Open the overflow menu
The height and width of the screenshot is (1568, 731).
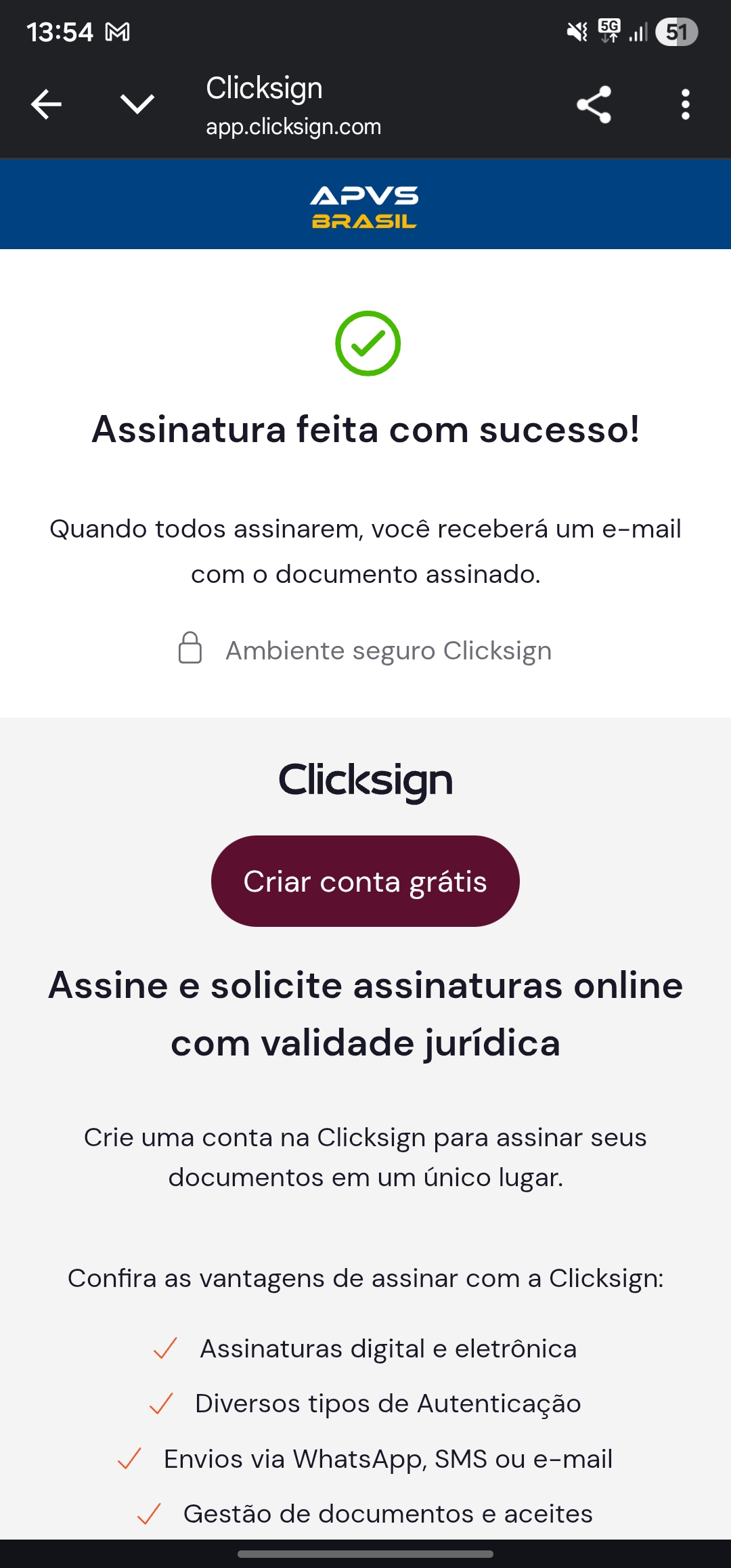(x=685, y=105)
